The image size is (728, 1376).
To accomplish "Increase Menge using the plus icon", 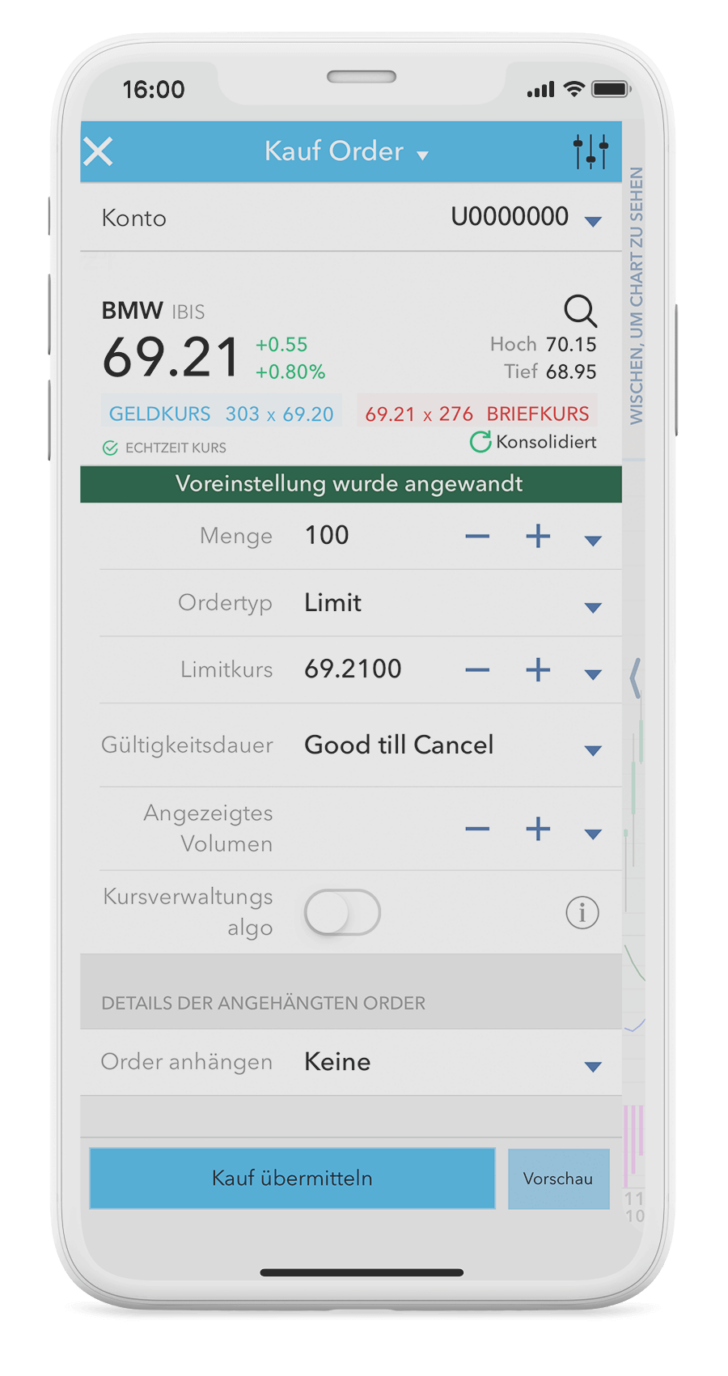I will (537, 536).
